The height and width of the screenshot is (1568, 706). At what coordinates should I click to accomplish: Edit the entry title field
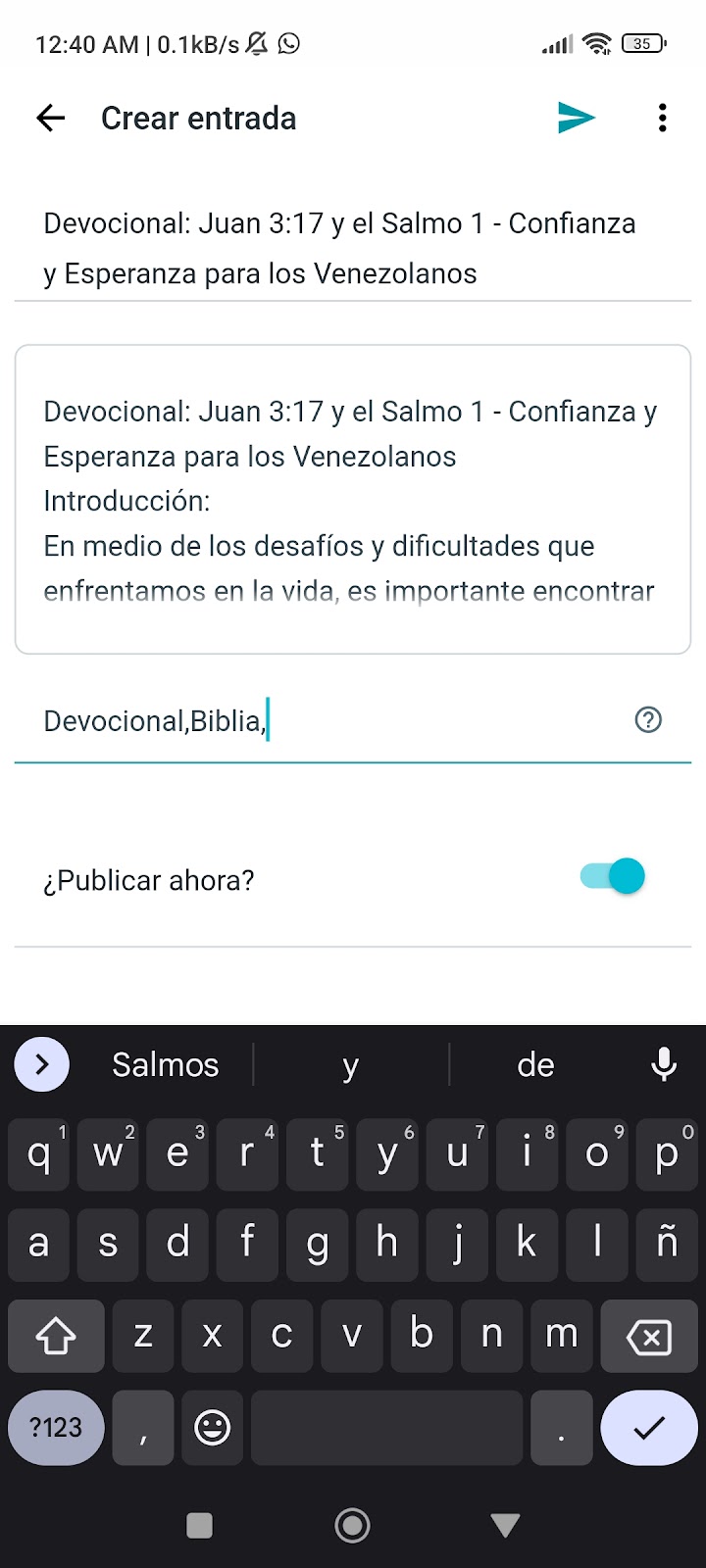[353, 249]
